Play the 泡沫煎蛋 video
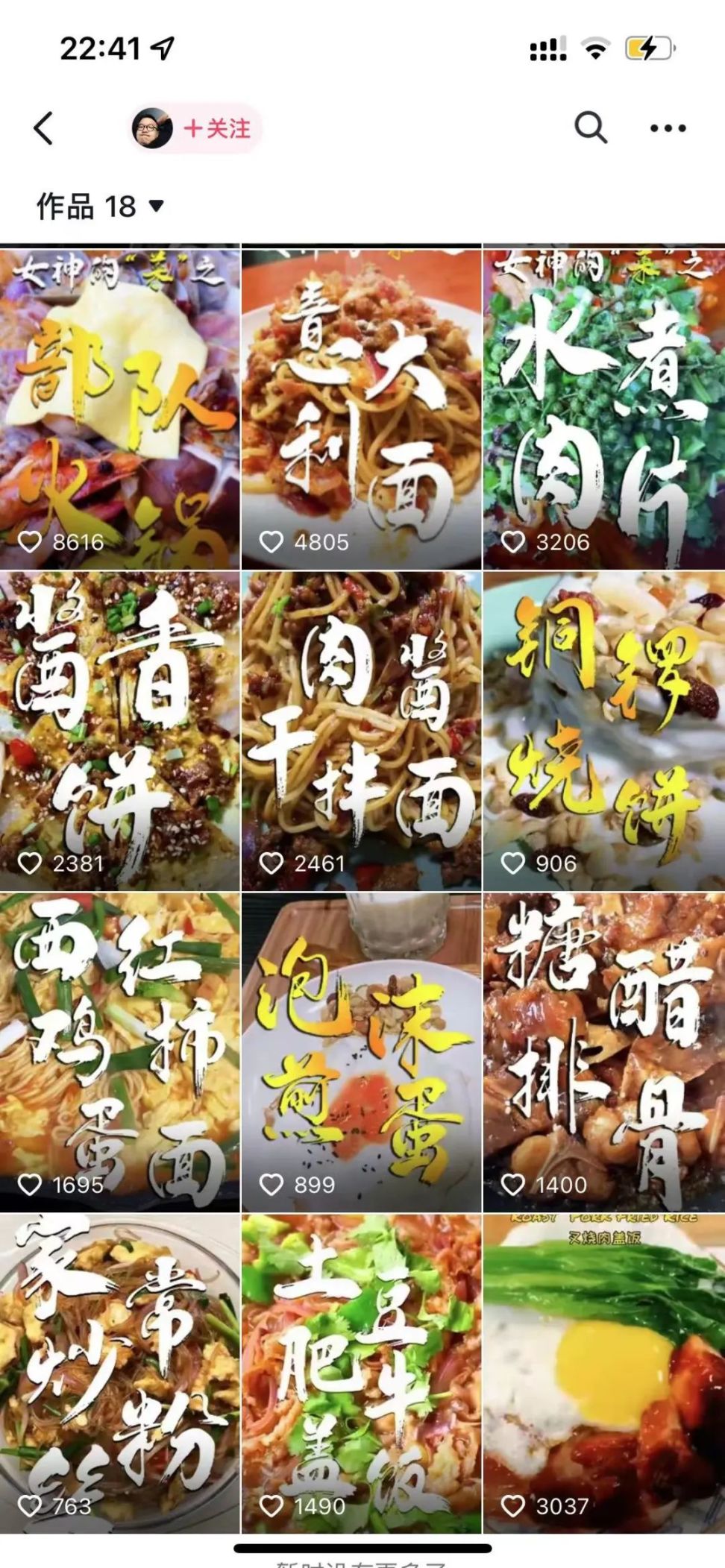Image resolution: width=725 pixels, height=1568 pixels. click(362, 1052)
